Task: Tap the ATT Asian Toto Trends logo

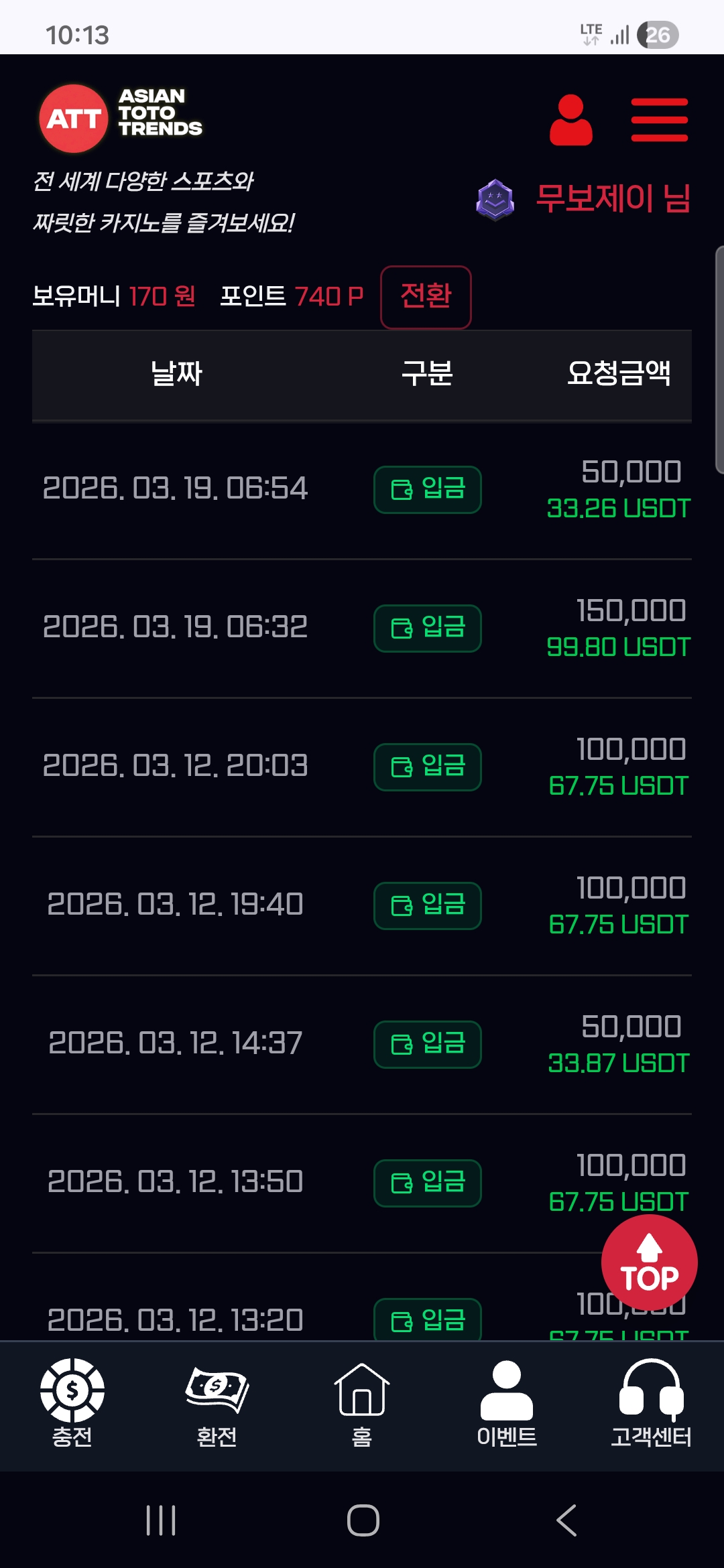Action: coord(121,119)
